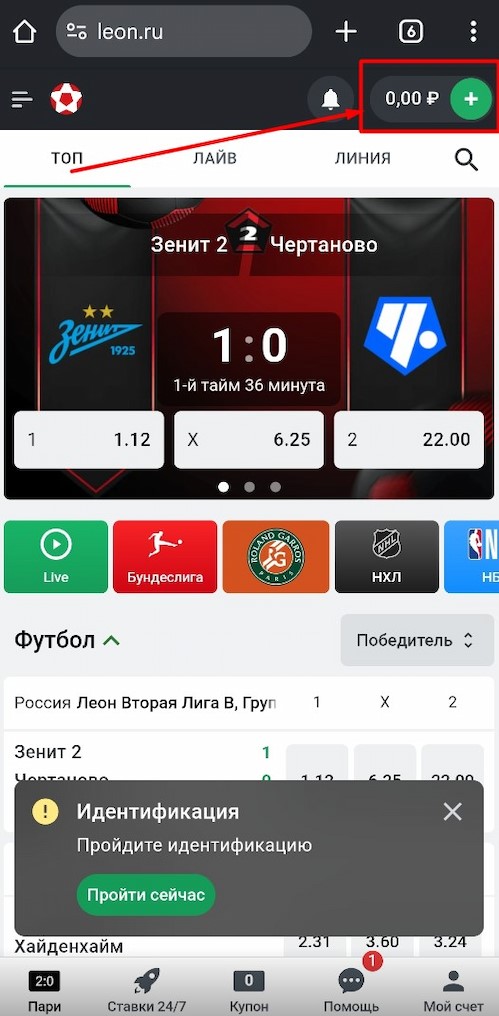Image resolution: width=499 pixels, height=1016 pixels.
Task: Open the side menu hamburger button
Action: point(22,99)
